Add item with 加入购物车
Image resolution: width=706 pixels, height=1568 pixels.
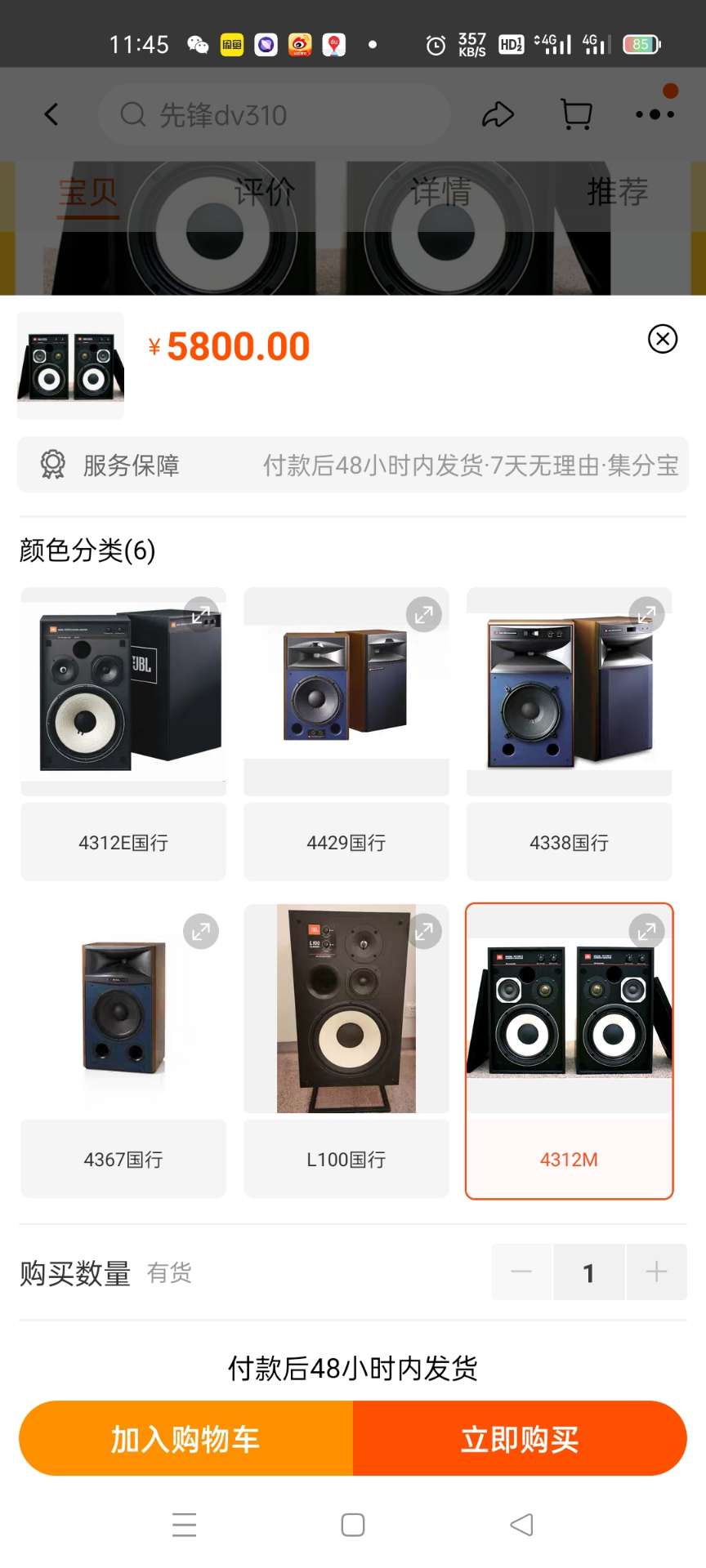tap(186, 1439)
